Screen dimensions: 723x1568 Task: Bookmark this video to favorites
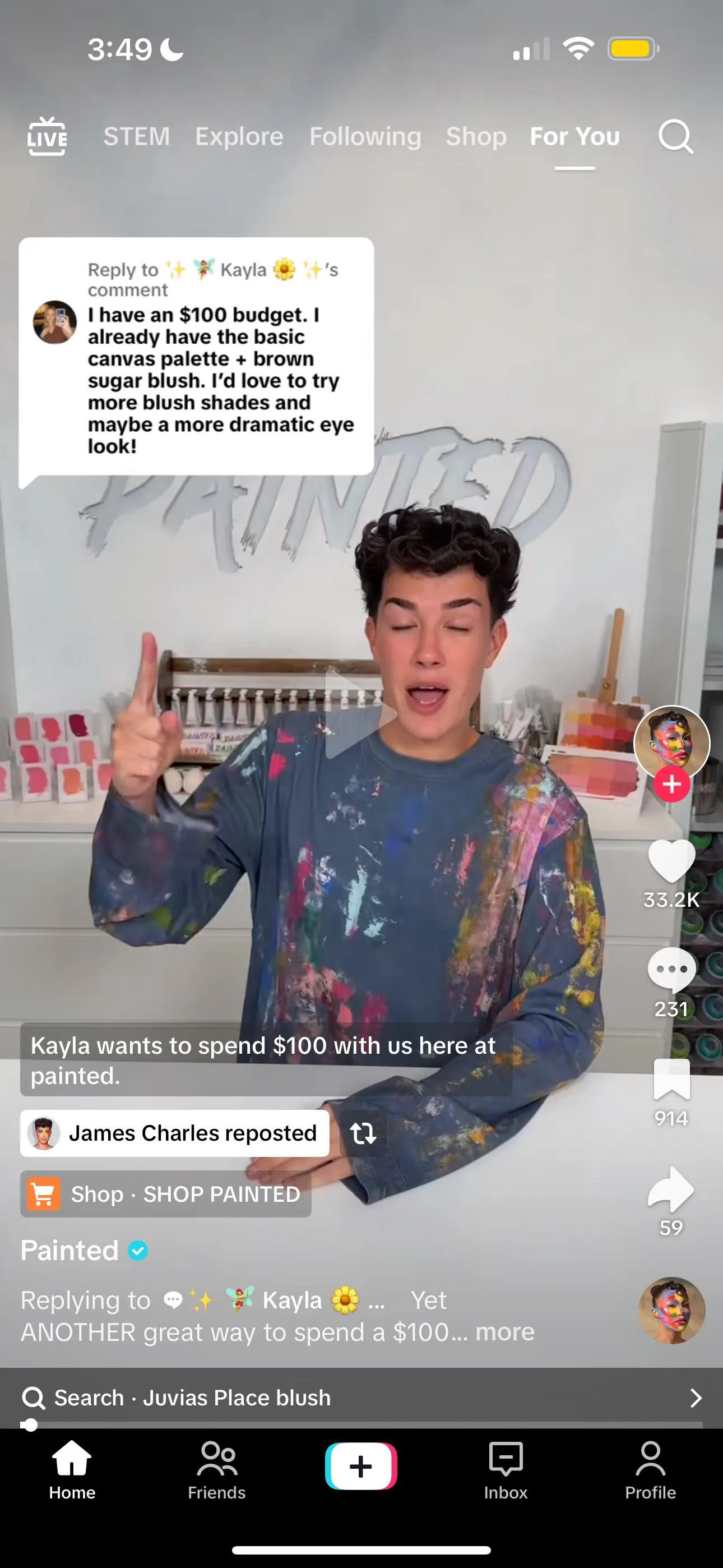(x=671, y=1078)
